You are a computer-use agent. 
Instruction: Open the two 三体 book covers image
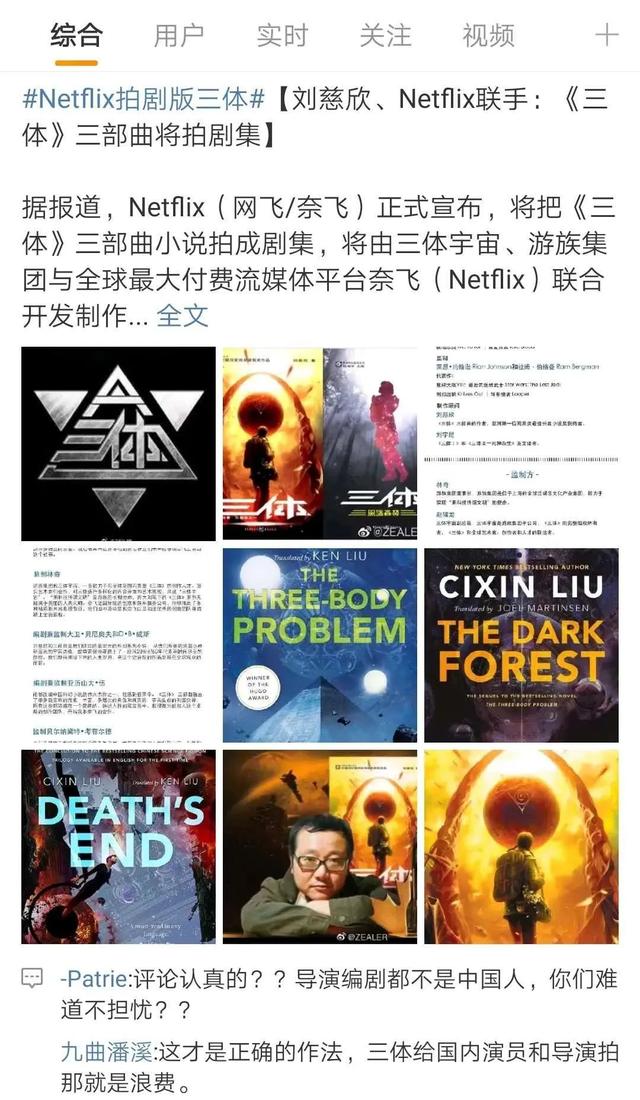pos(320,443)
